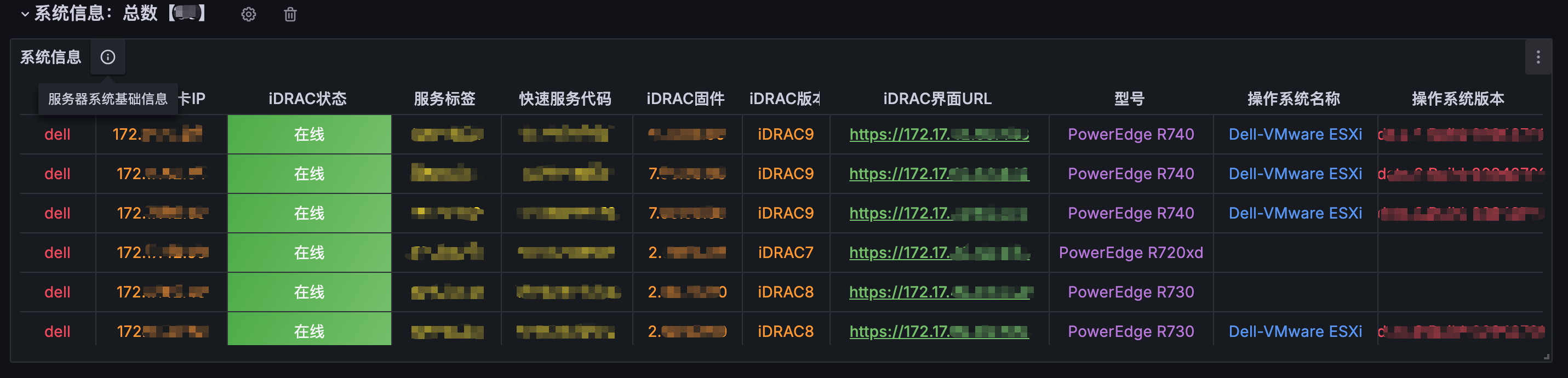Tap the panel info icon
The width and height of the screenshot is (1568, 378).
pos(108,57)
